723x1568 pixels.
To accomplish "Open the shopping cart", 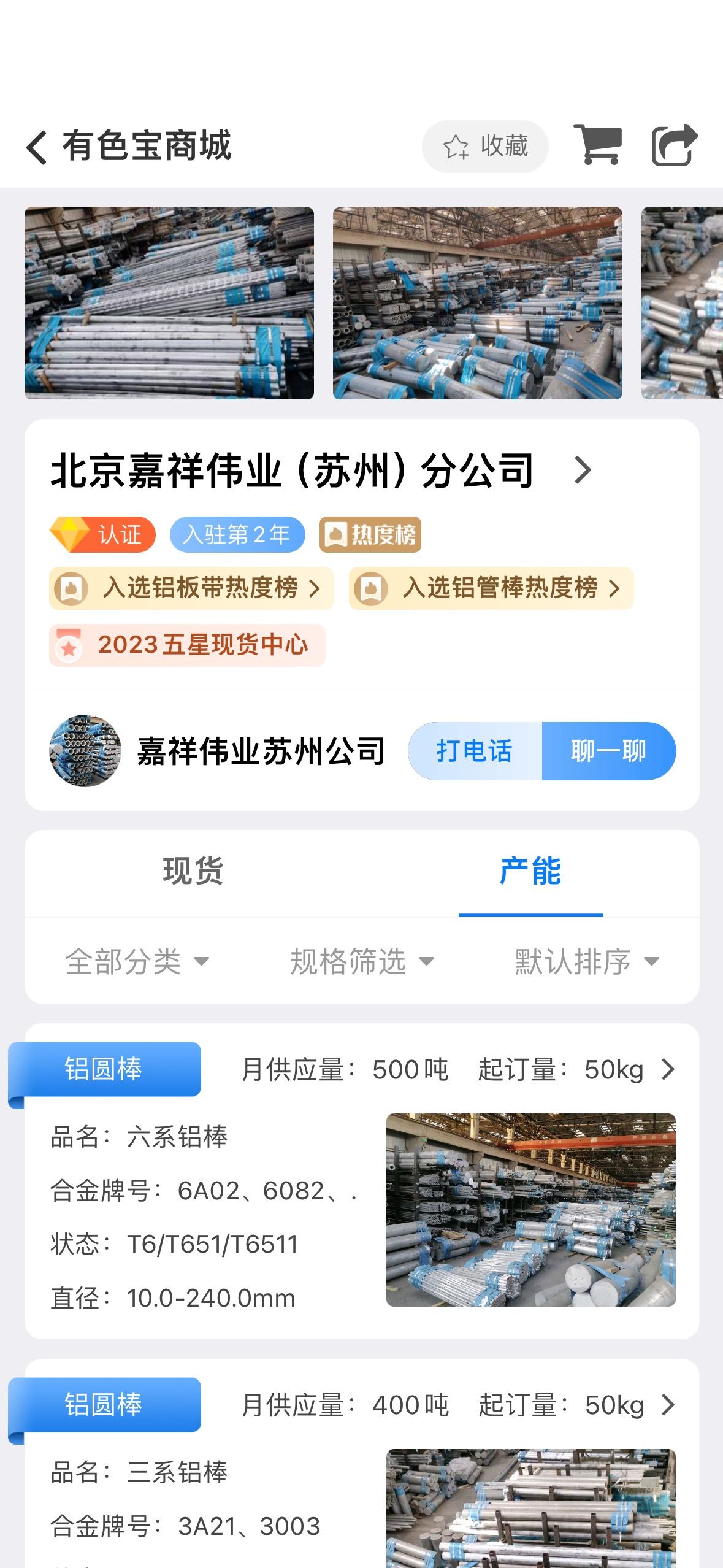I will (x=598, y=145).
